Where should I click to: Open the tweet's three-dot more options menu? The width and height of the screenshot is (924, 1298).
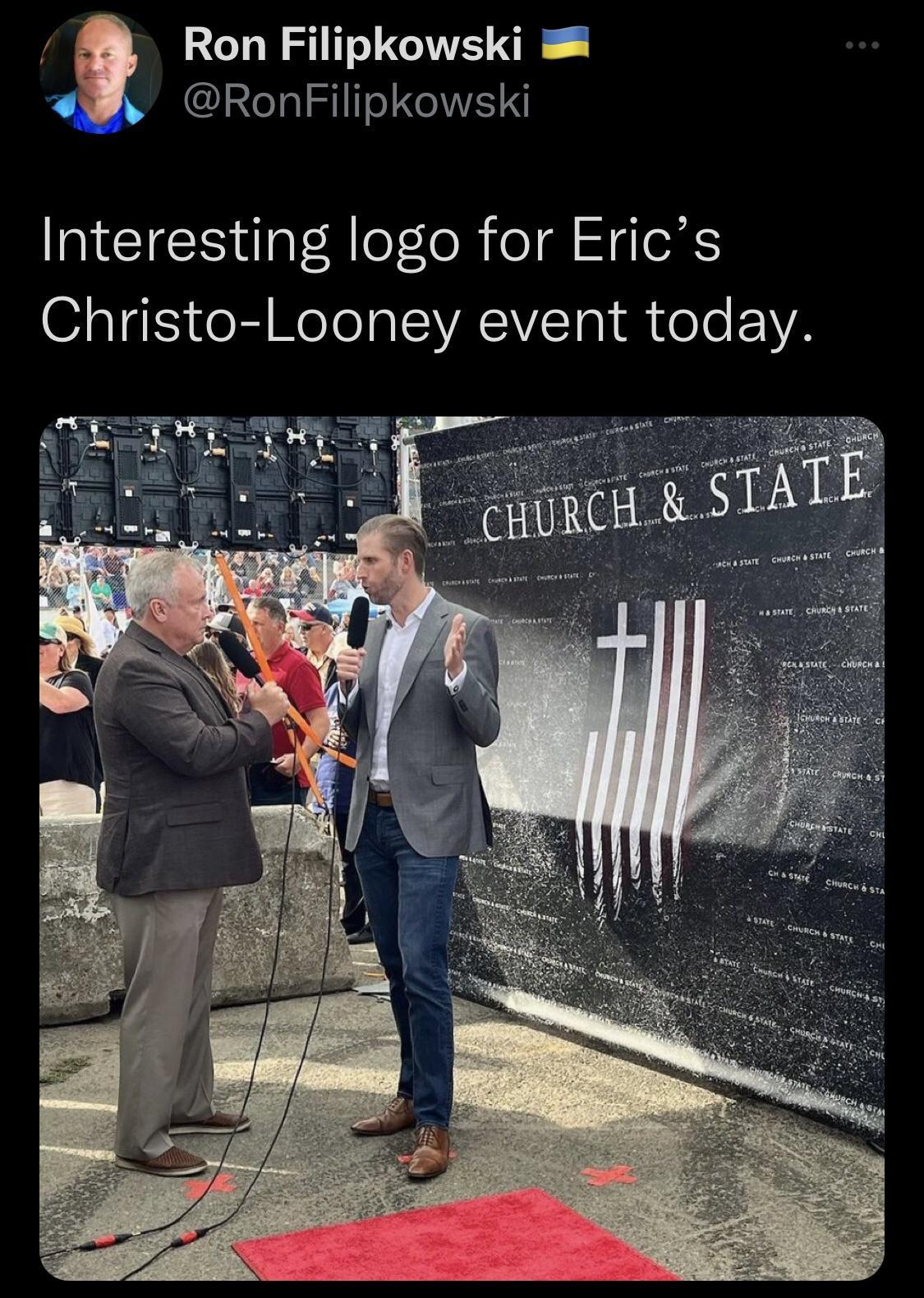861,45
